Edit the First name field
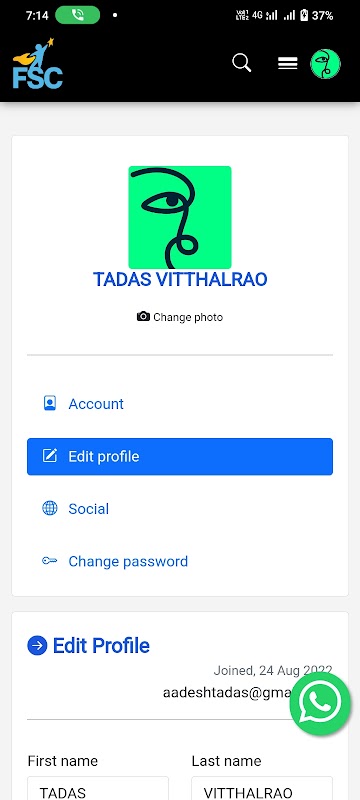The image size is (360, 800). tap(98, 788)
